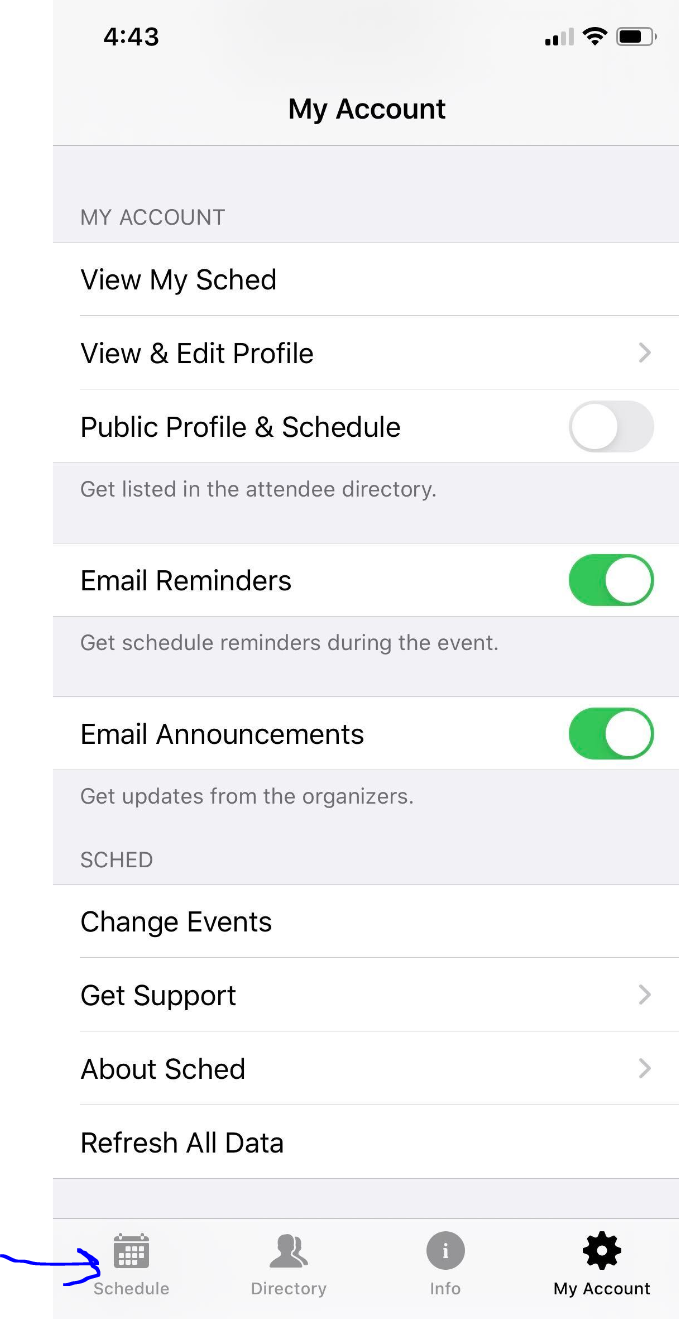
Task: Open About Sched
Action: point(366,1069)
